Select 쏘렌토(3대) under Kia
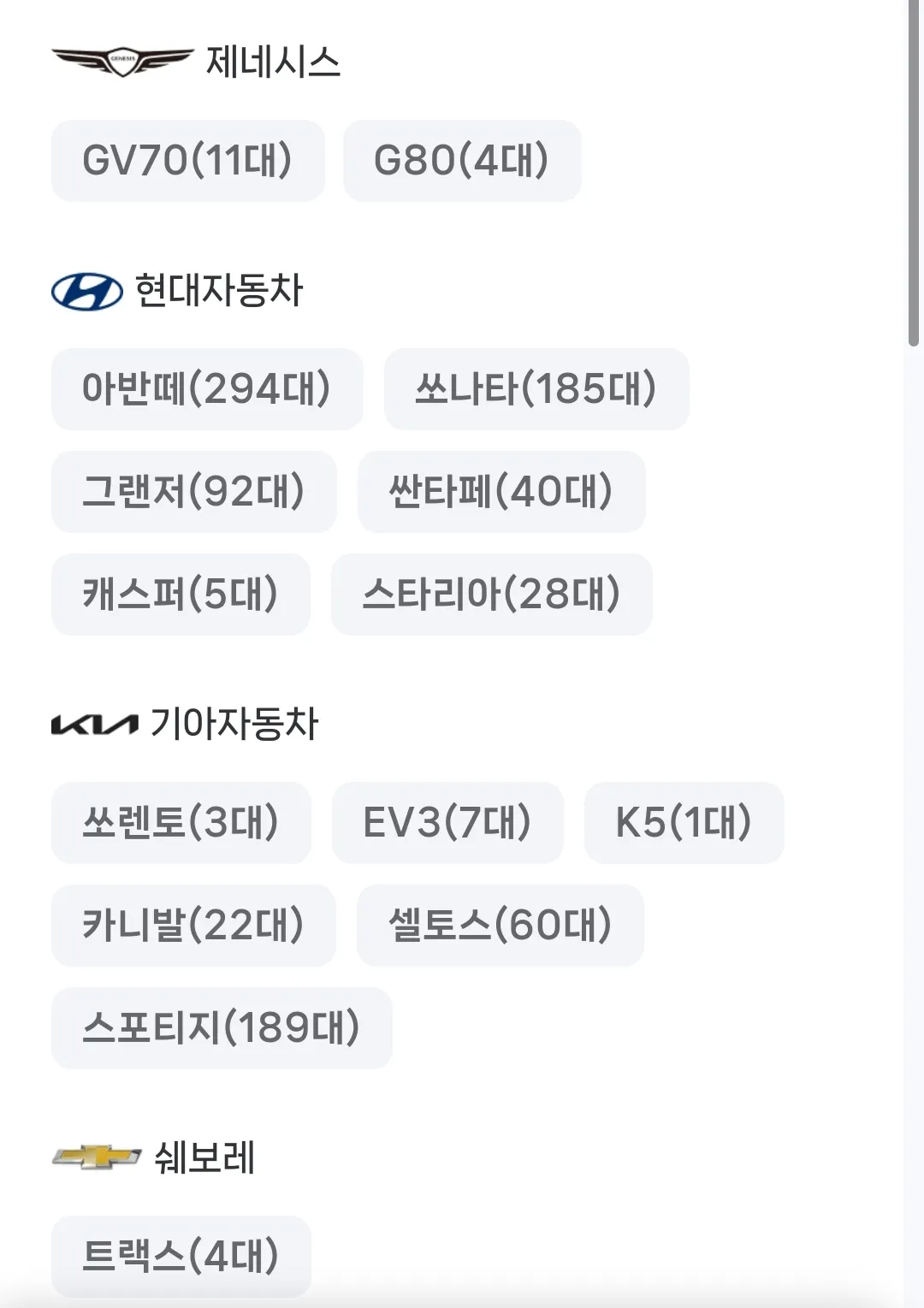Viewport: 924px width, 1308px height. pyautogui.click(x=181, y=822)
